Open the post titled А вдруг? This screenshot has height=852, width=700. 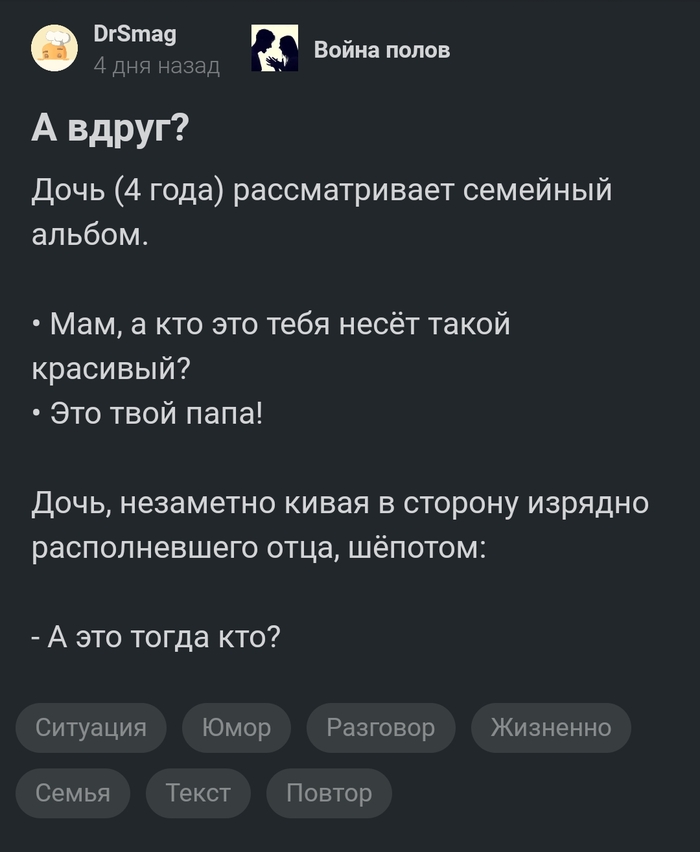coord(110,129)
